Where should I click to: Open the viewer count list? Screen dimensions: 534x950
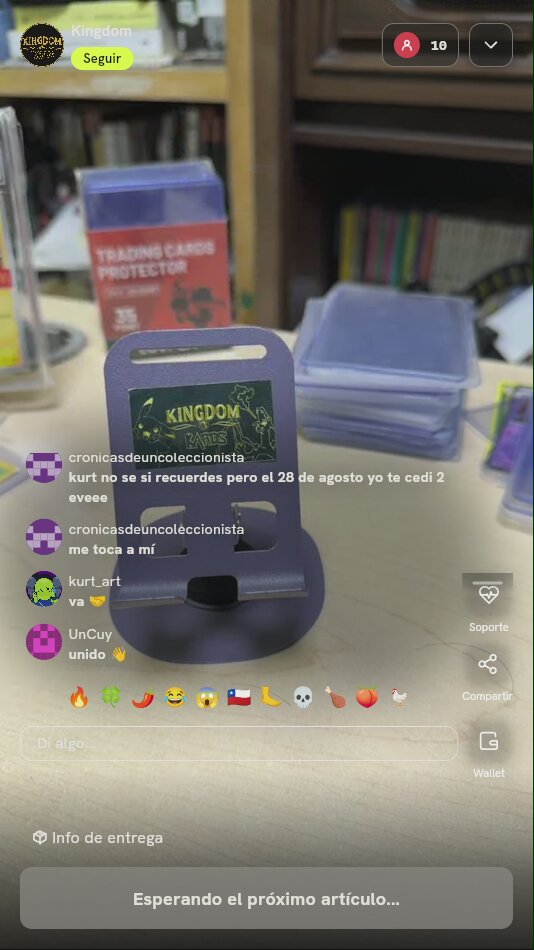click(x=420, y=45)
